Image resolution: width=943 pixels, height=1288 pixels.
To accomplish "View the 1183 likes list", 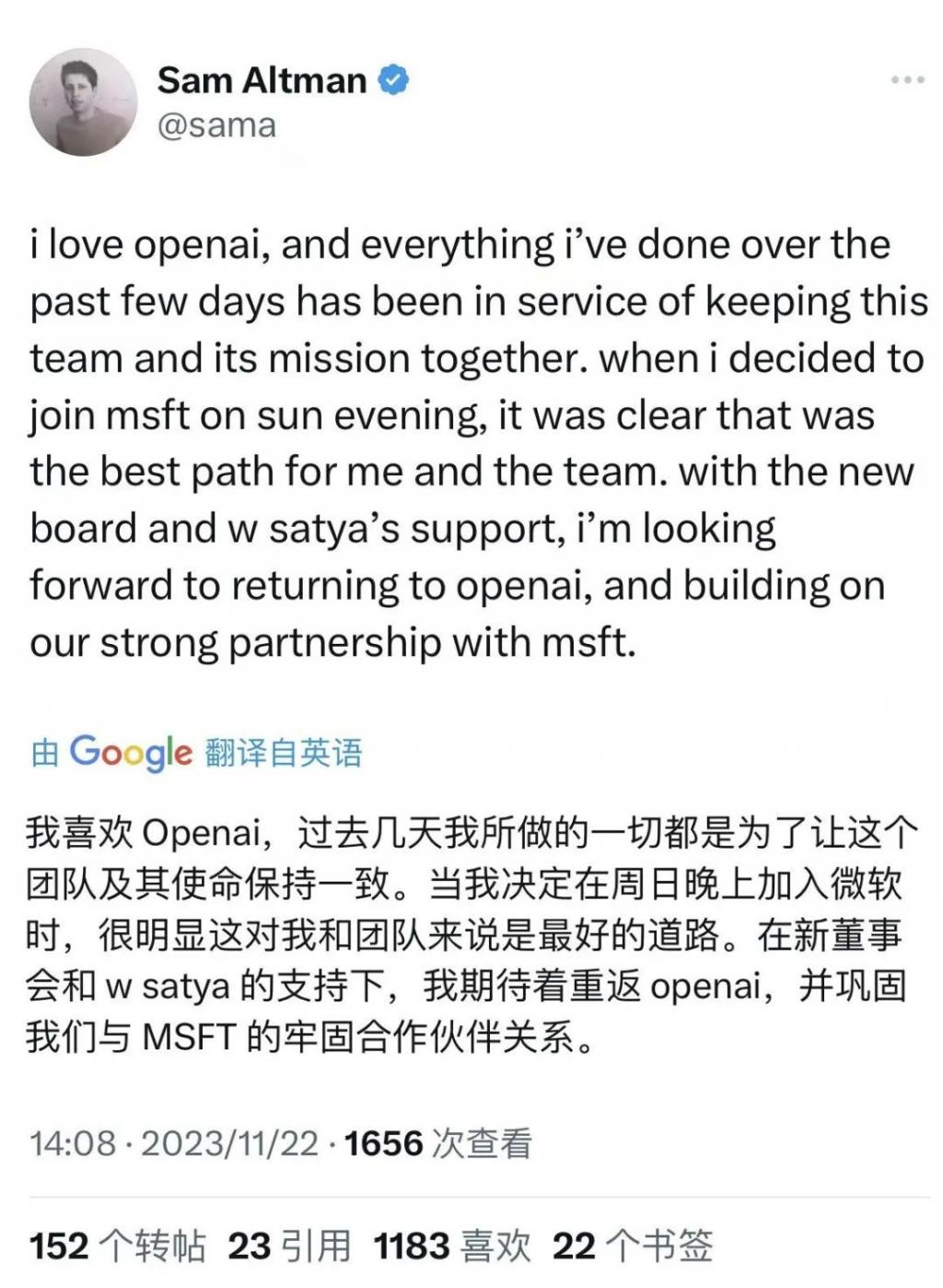I will [x=452, y=1247].
